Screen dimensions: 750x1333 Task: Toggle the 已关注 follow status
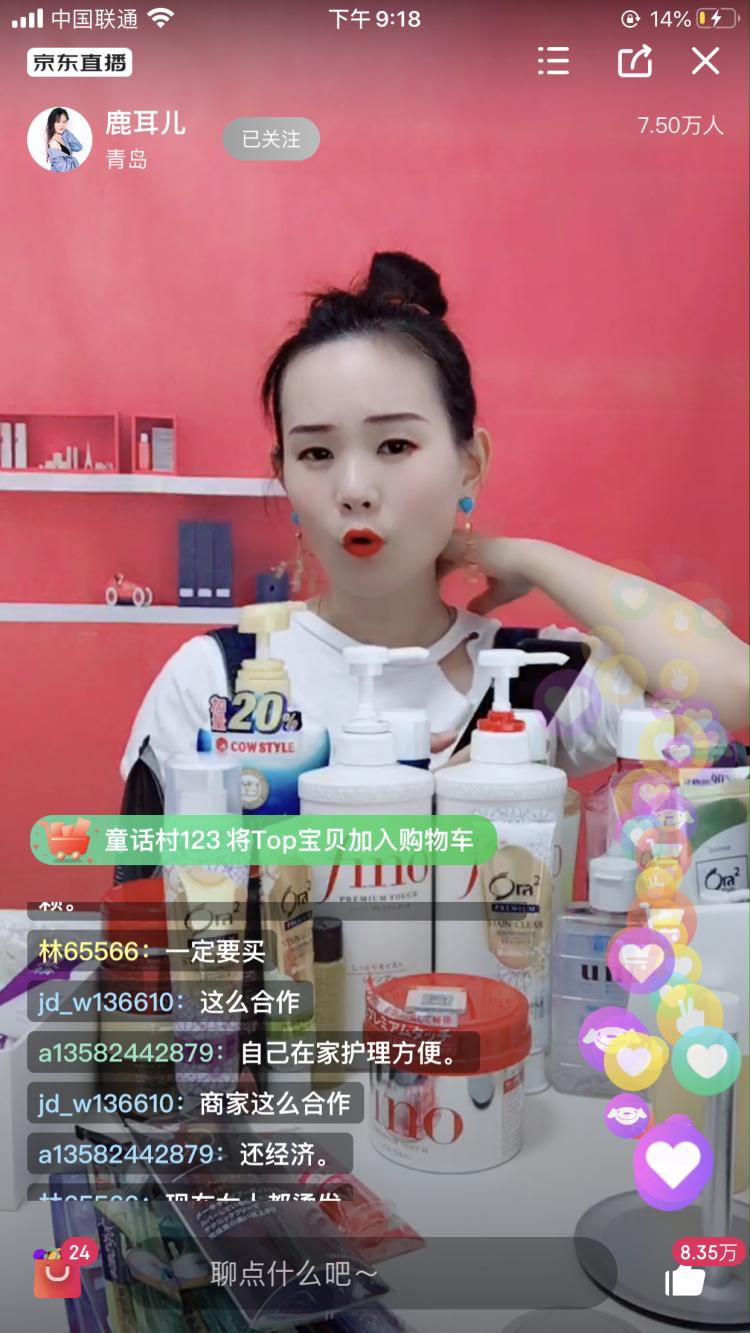270,139
